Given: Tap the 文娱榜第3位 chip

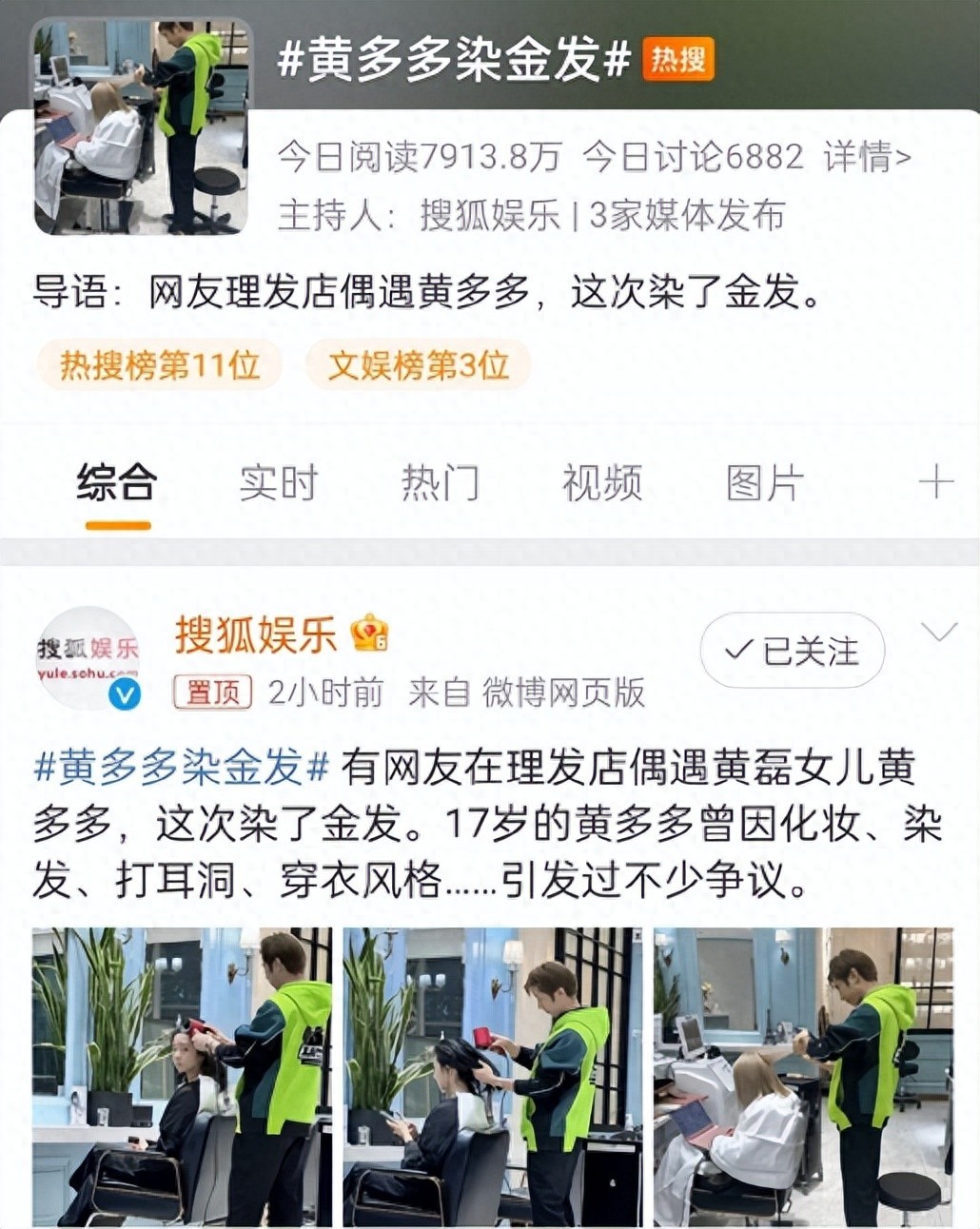Looking at the screenshot, I should [x=418, y=365].
